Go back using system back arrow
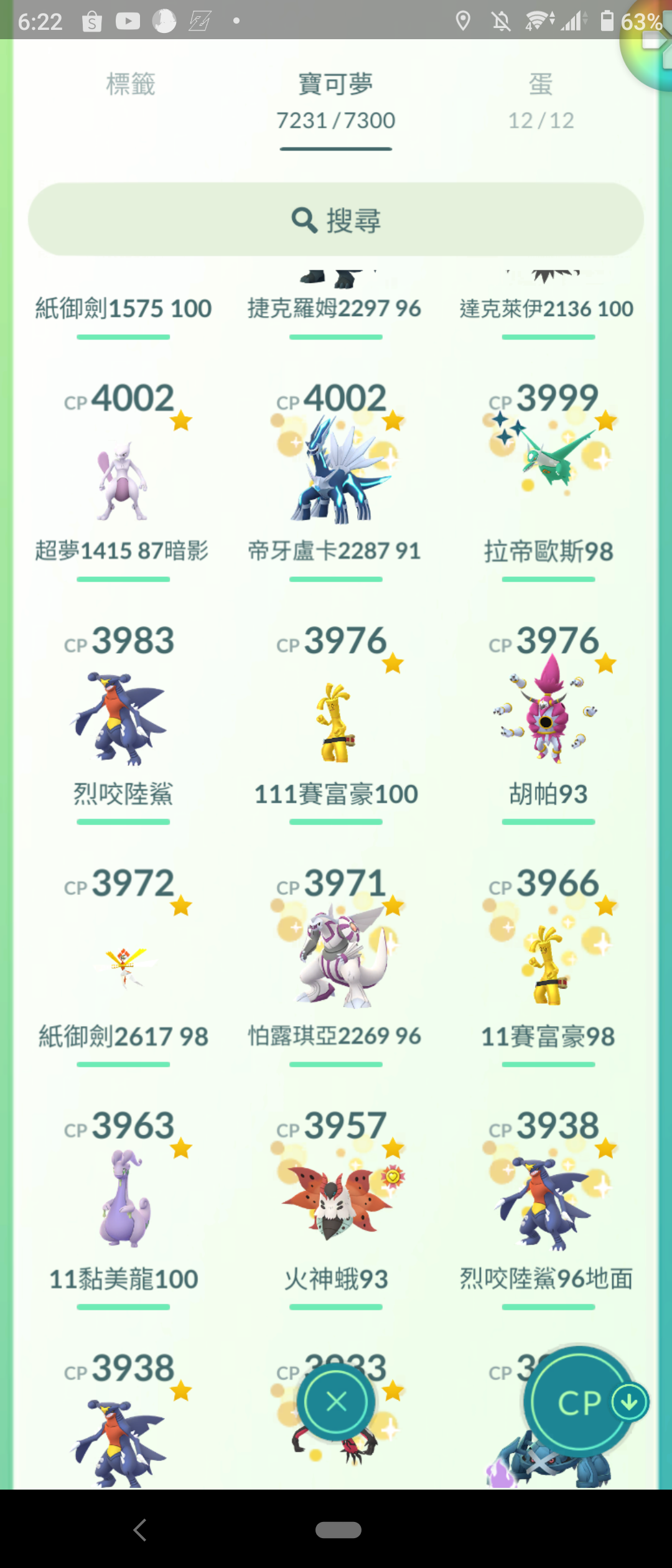 (140, 1529)
